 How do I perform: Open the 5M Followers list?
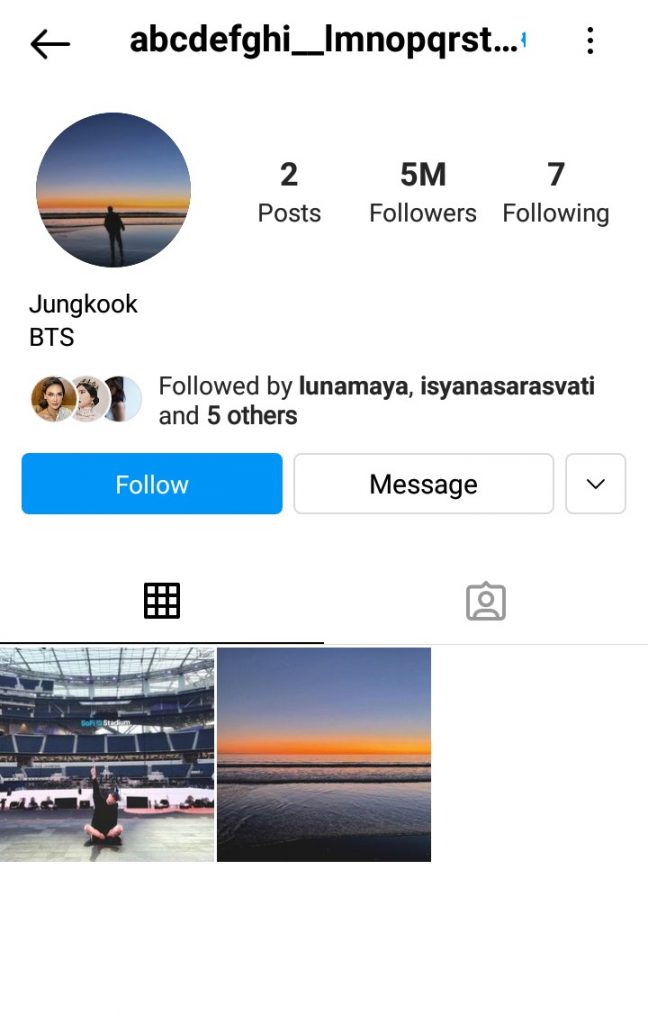422,192
